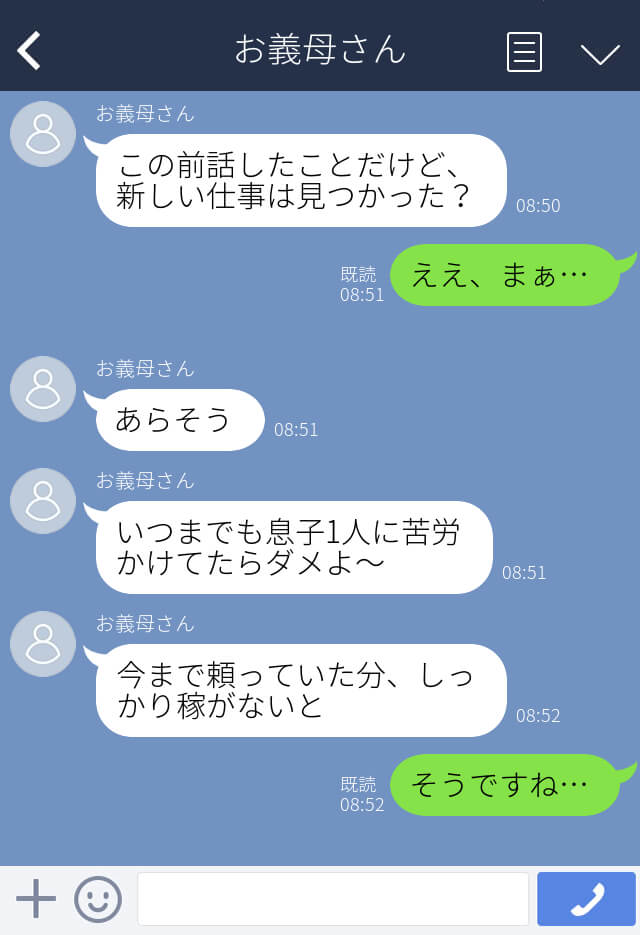This screenshot has width=640, height=935.
Task: Go back from the お義母さん chat
Action: coord(29,51)
